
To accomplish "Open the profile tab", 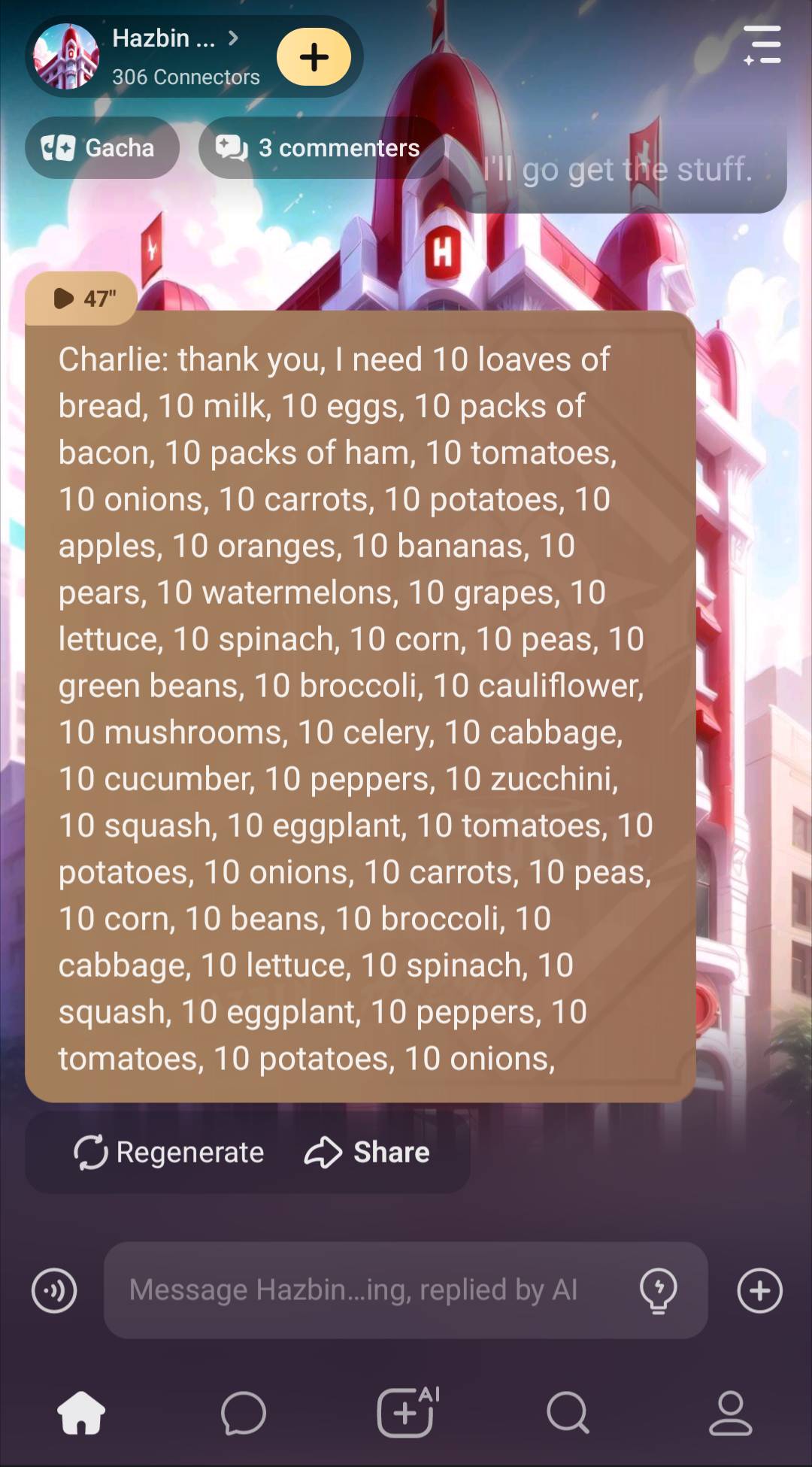I will pos(730,1412).
